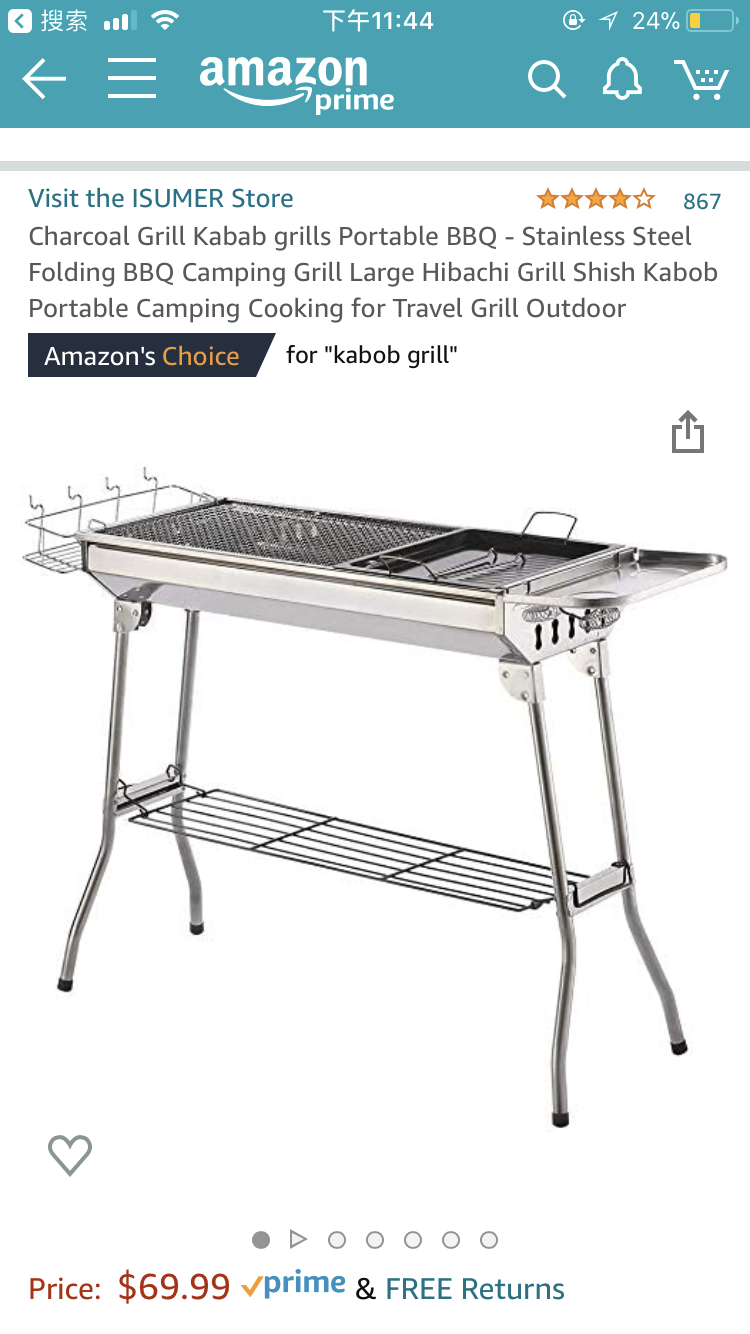
Task: Open the notifications bell
Action: coord(621,79)
